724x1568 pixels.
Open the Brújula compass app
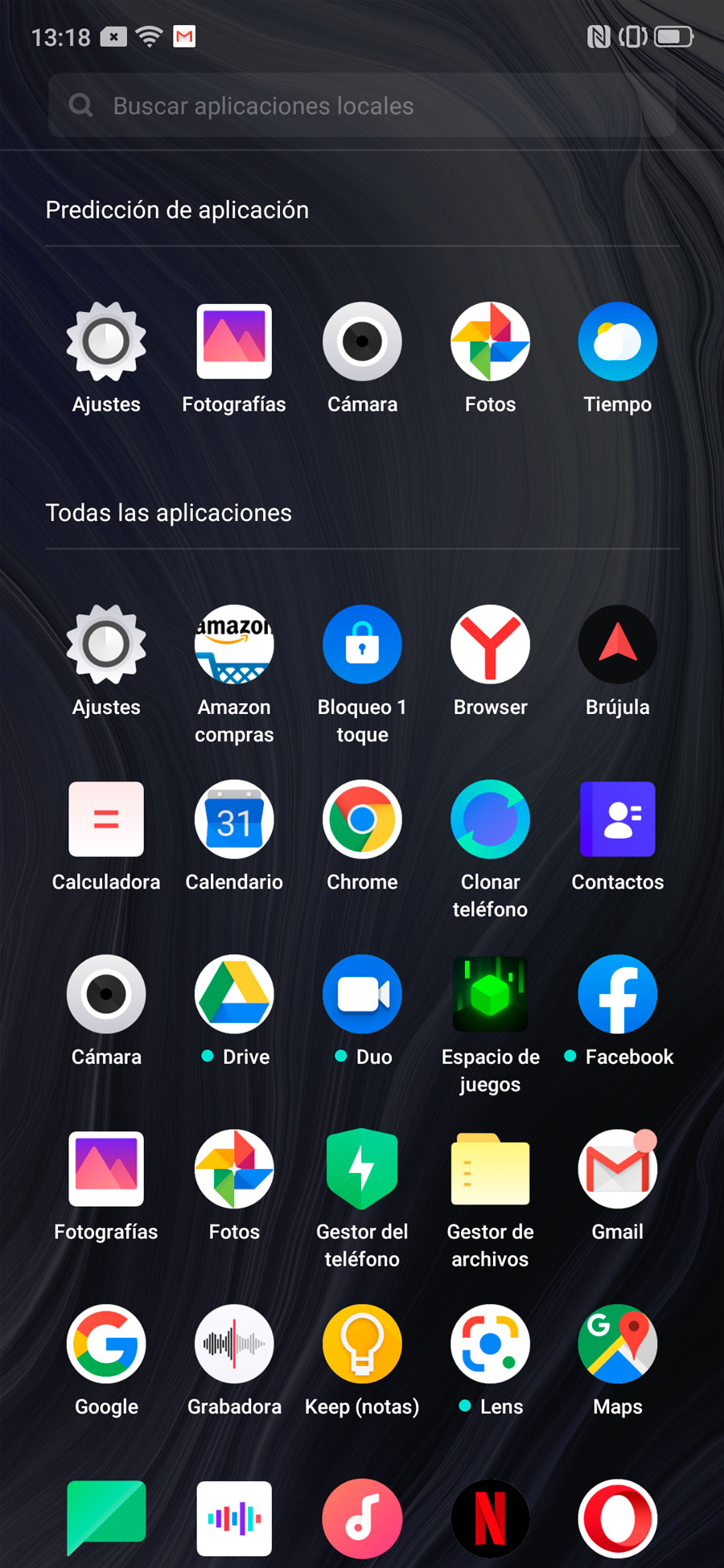617,645
